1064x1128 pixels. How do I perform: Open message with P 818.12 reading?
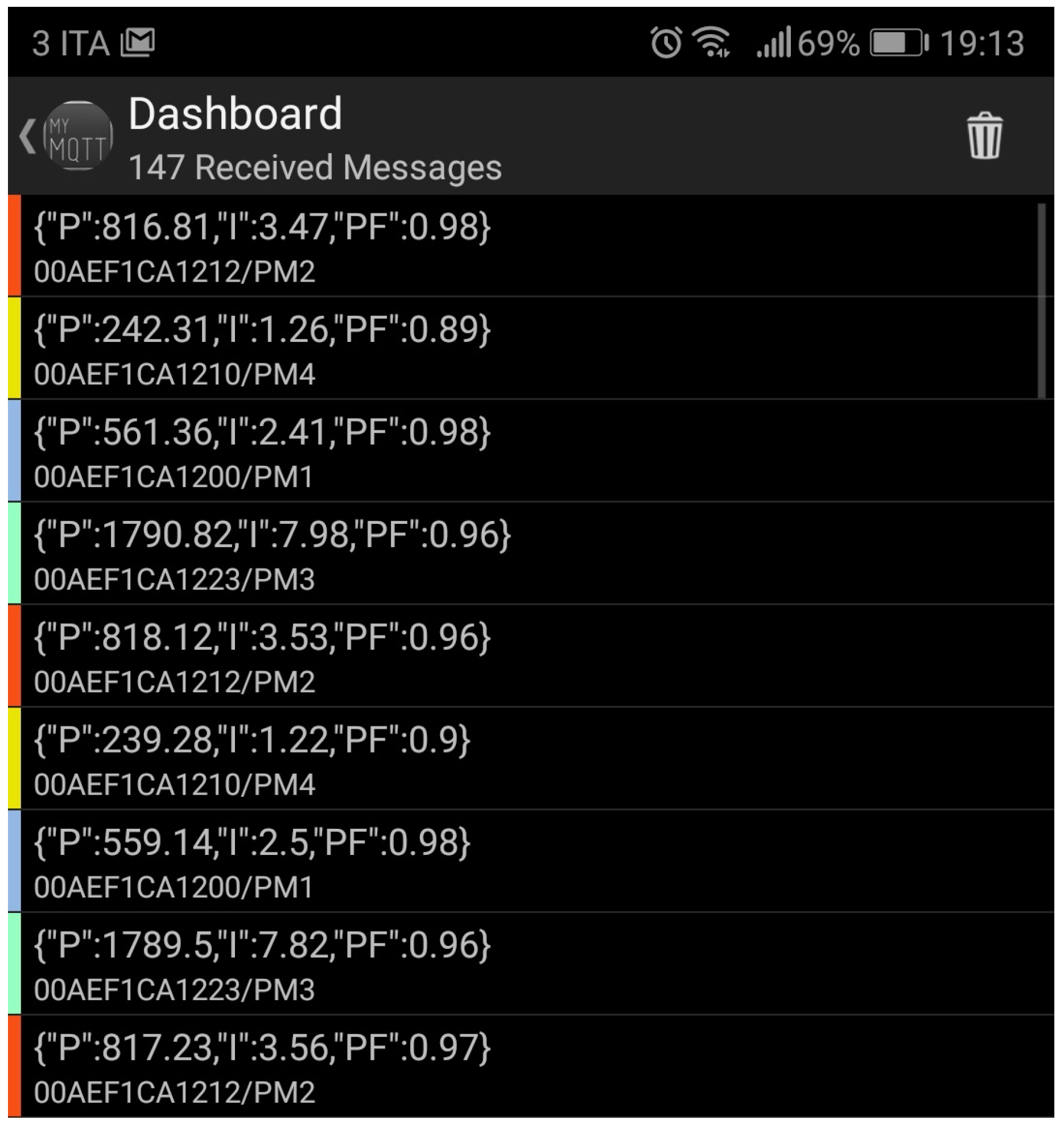pyautogui.click(x=262, y=656)
